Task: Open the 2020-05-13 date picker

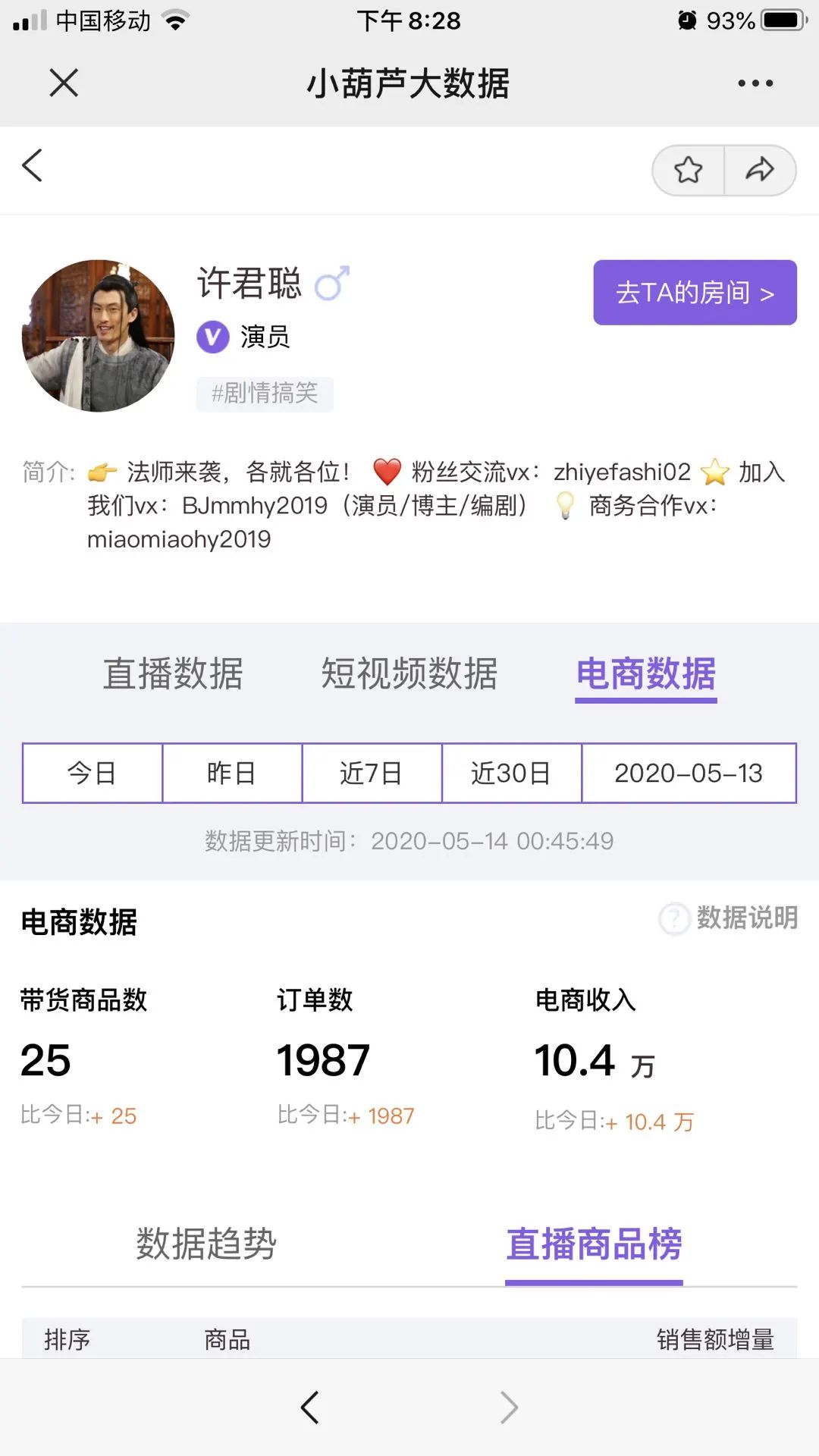Action: 689,773
